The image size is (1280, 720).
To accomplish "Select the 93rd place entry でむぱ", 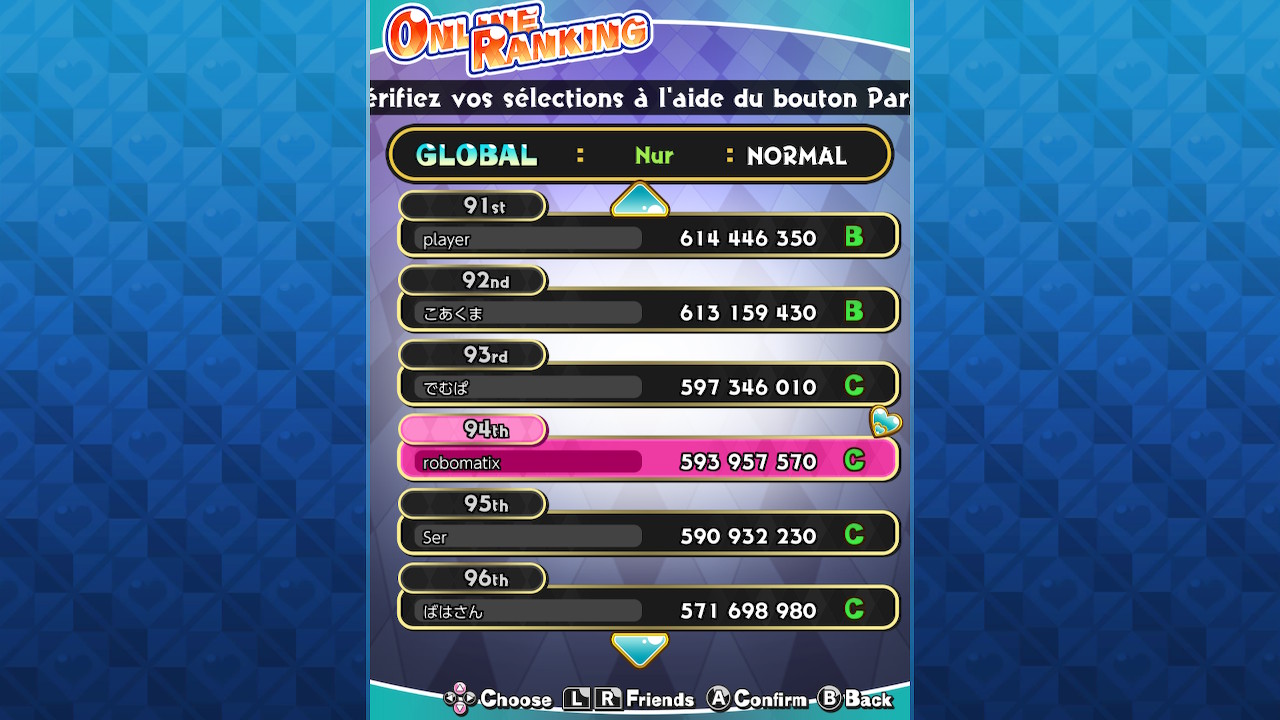I will (x=648, y=386).
